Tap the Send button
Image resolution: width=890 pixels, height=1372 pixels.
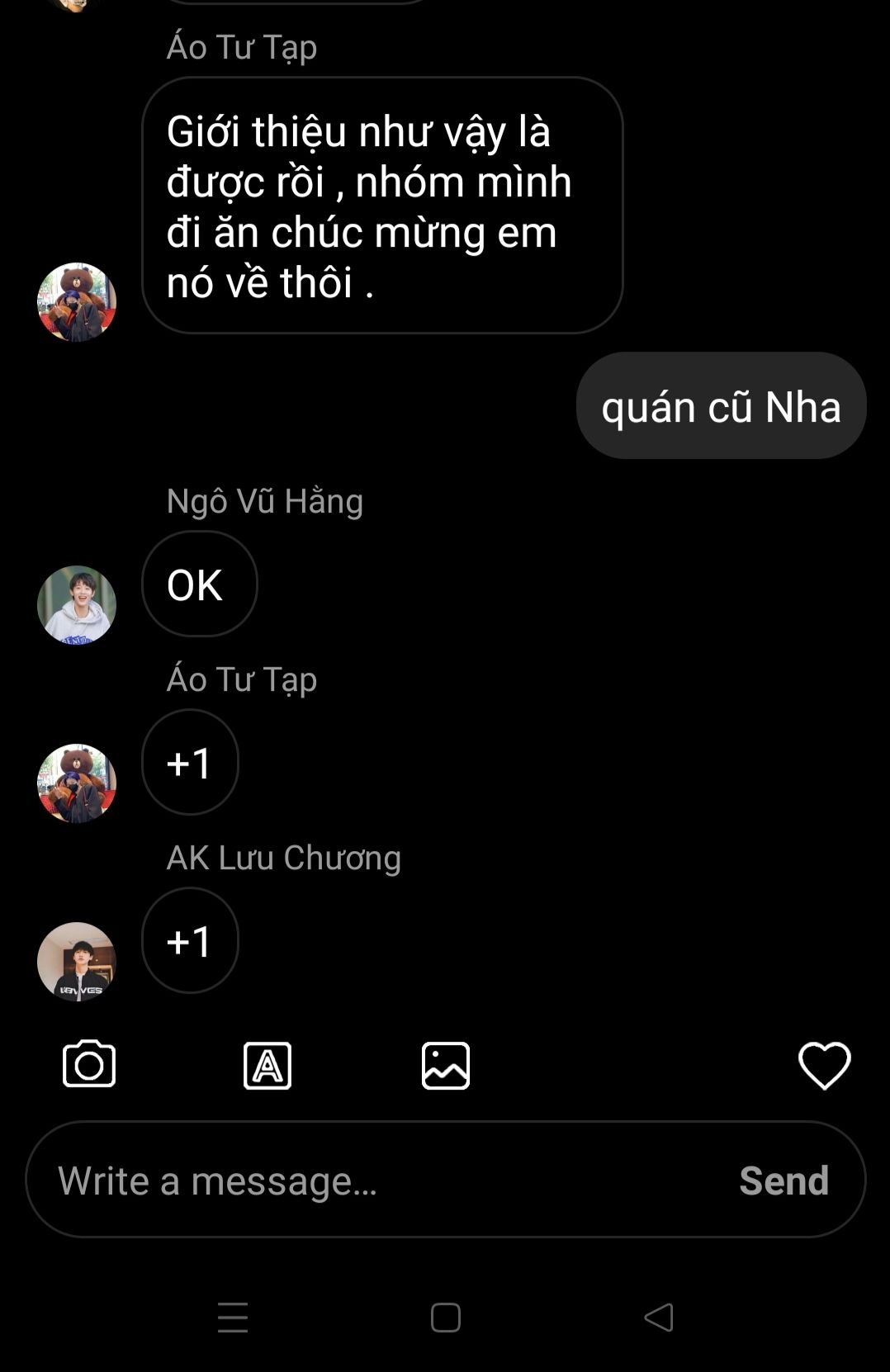(783, 1180)
